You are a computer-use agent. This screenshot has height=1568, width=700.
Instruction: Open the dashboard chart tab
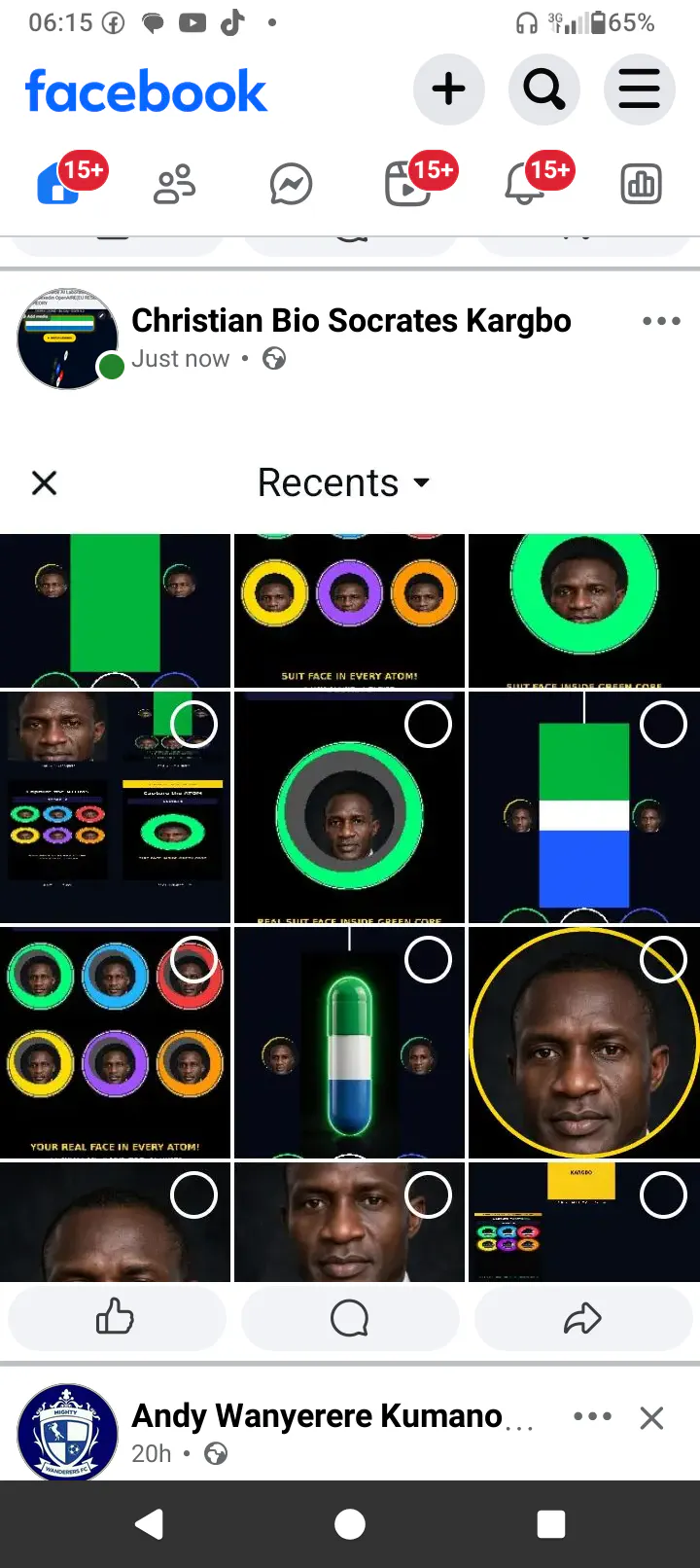click(642, 184)
